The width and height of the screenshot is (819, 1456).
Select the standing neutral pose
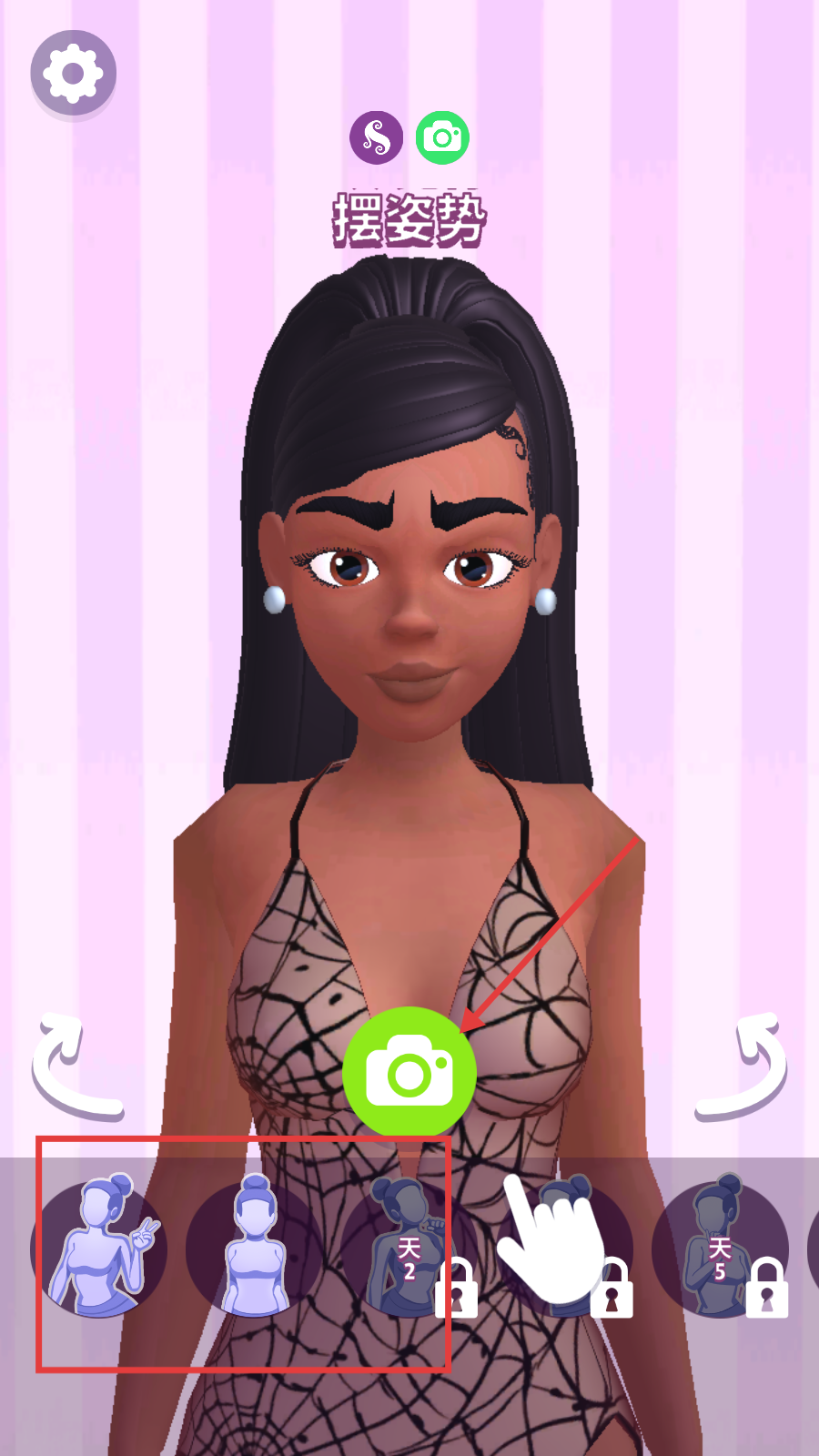tap(254, 1248)
